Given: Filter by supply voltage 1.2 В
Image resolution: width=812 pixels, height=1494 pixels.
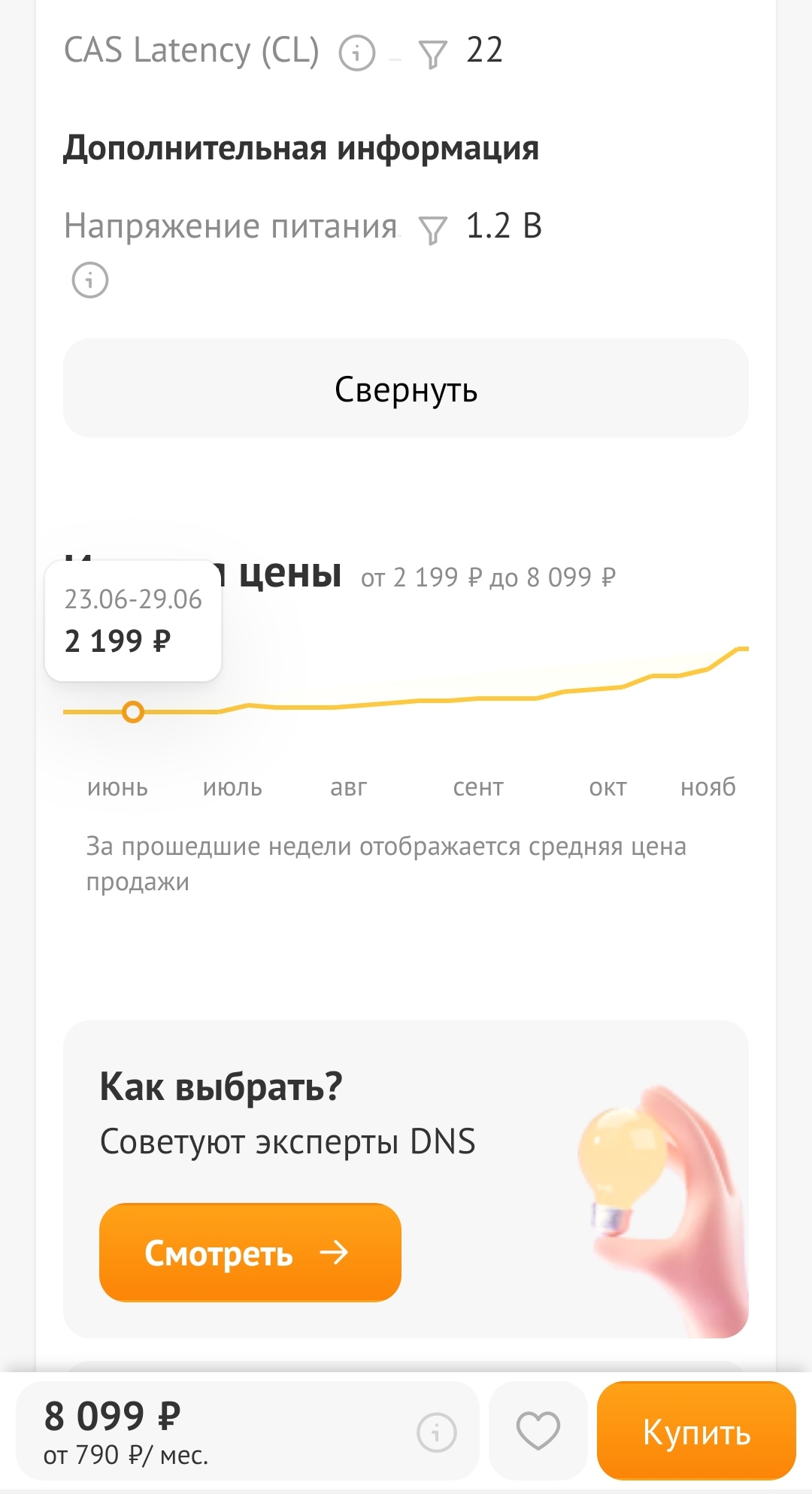Looking at the screenshot, I should (x=432, y=229).
